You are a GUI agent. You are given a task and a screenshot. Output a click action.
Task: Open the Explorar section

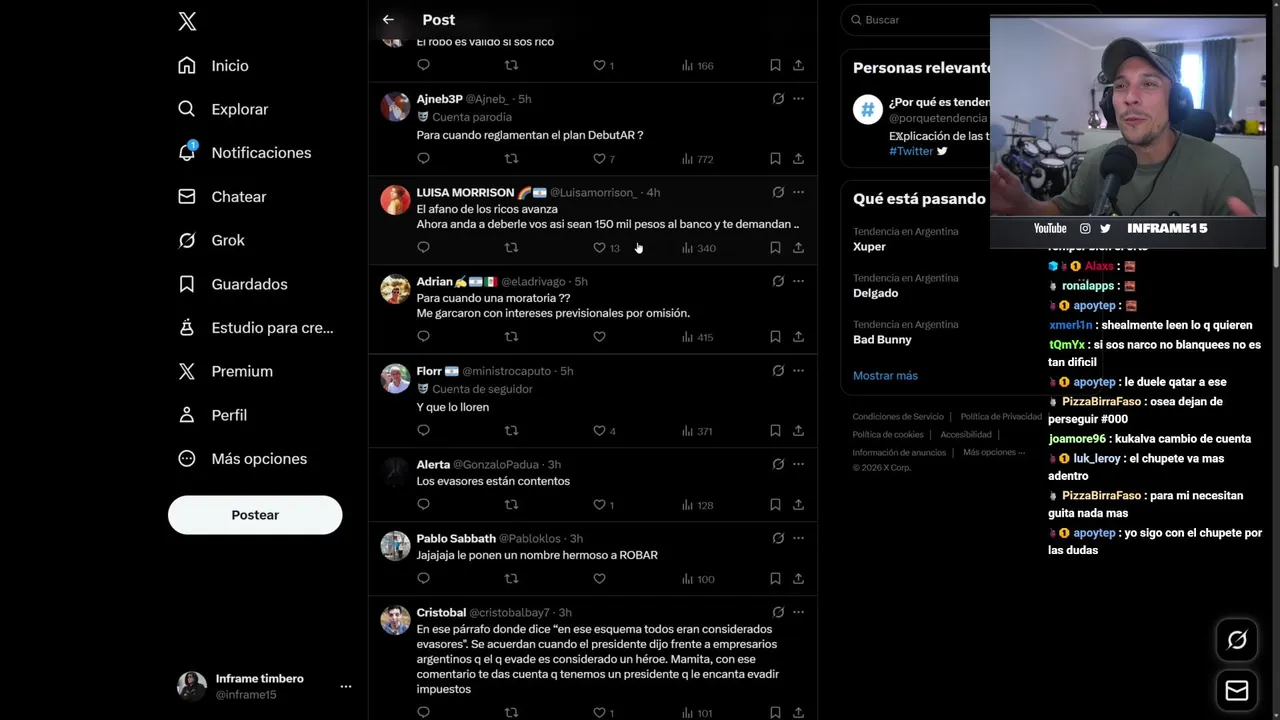[239, 109]
